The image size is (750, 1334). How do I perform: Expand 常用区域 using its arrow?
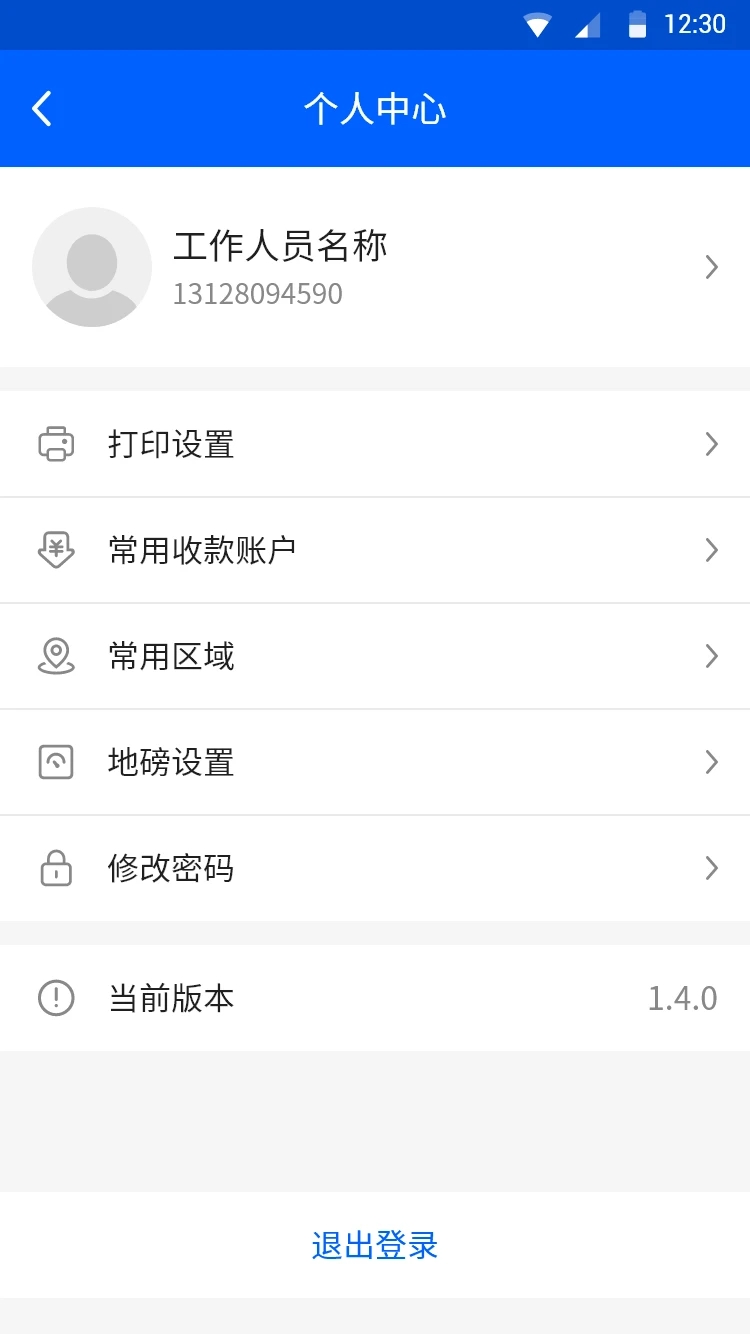click(x=711, y=656)
